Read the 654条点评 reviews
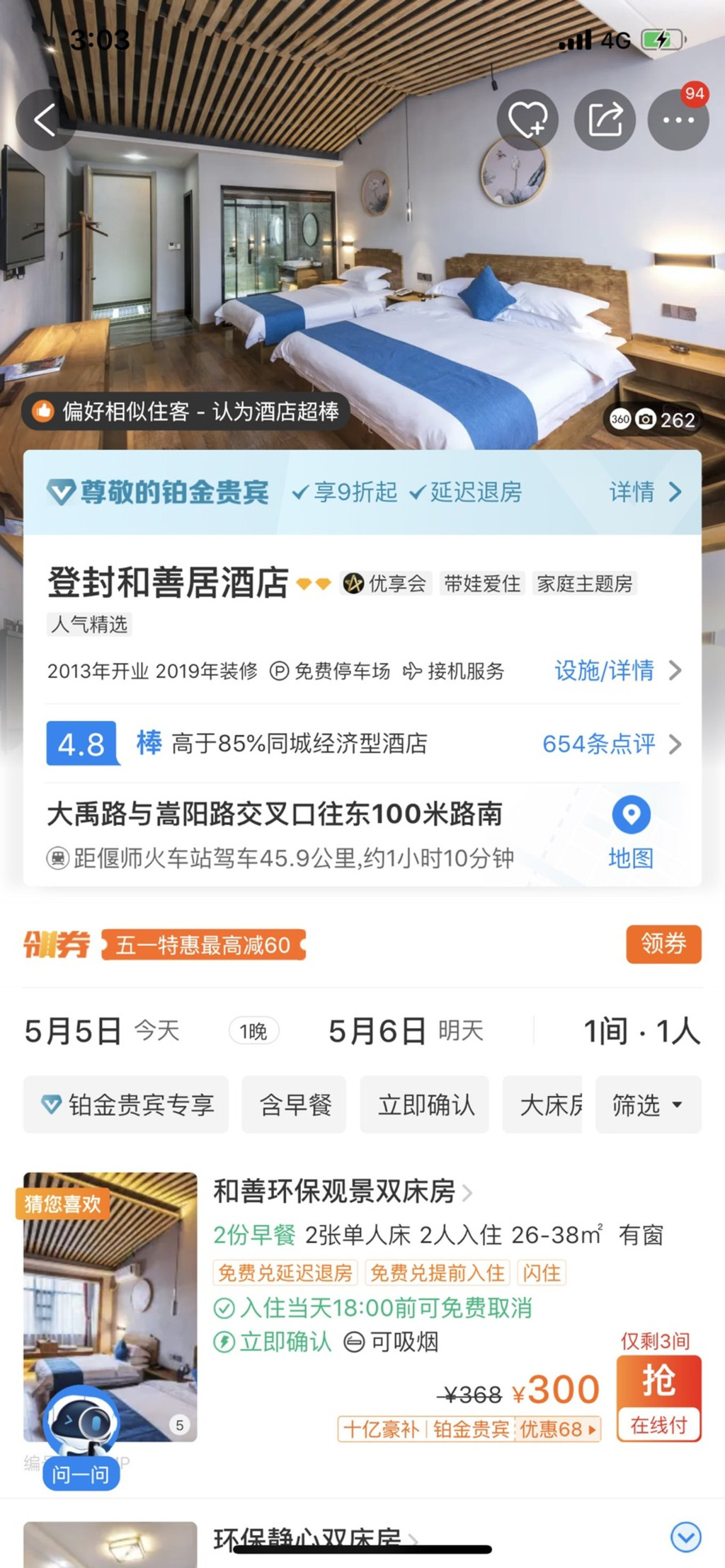Viewport: 725px width, 1568px height. pyautogui.click(x=612, y=744)
